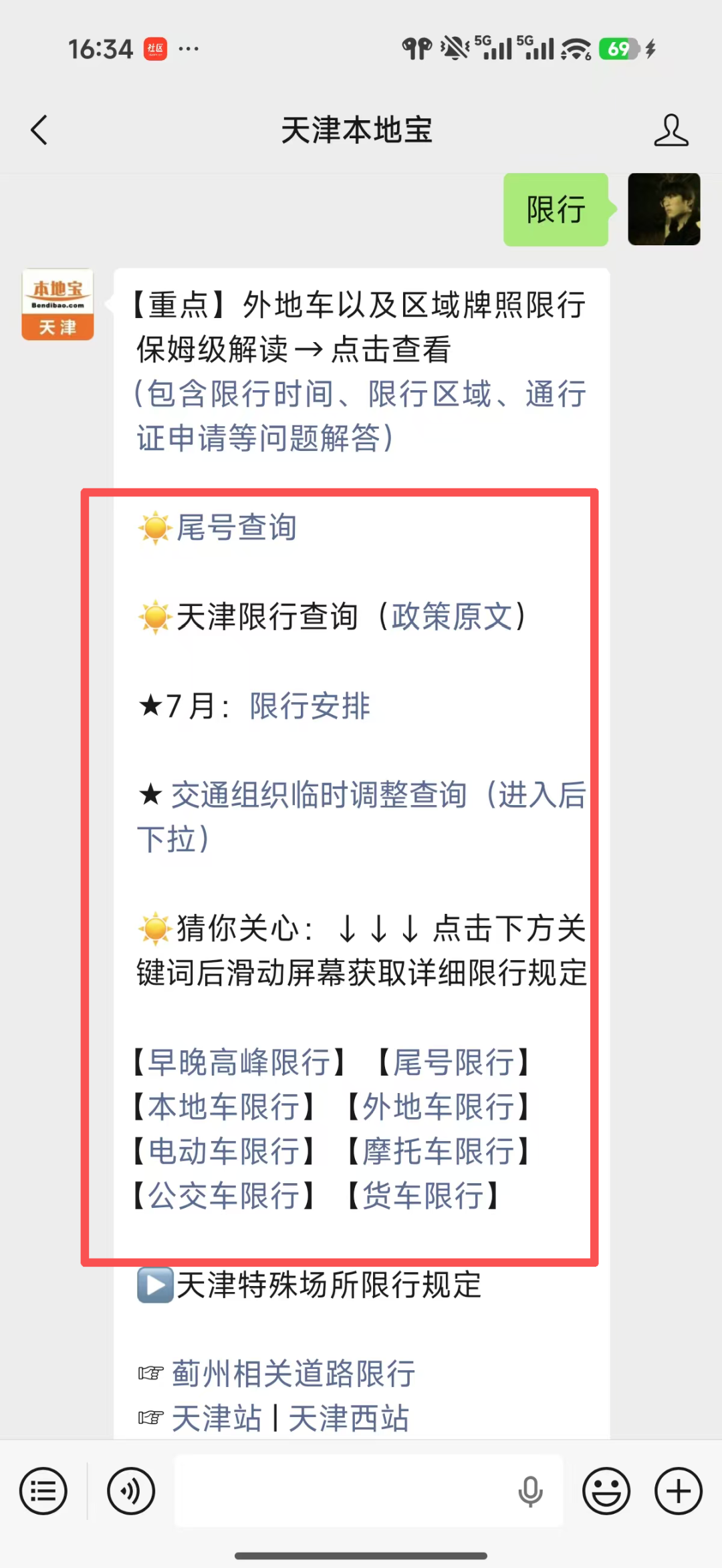This screenshot has height=1568, width=722.
Task: Open 交通组织临时调整查询 link
Action: coord(361,817)
